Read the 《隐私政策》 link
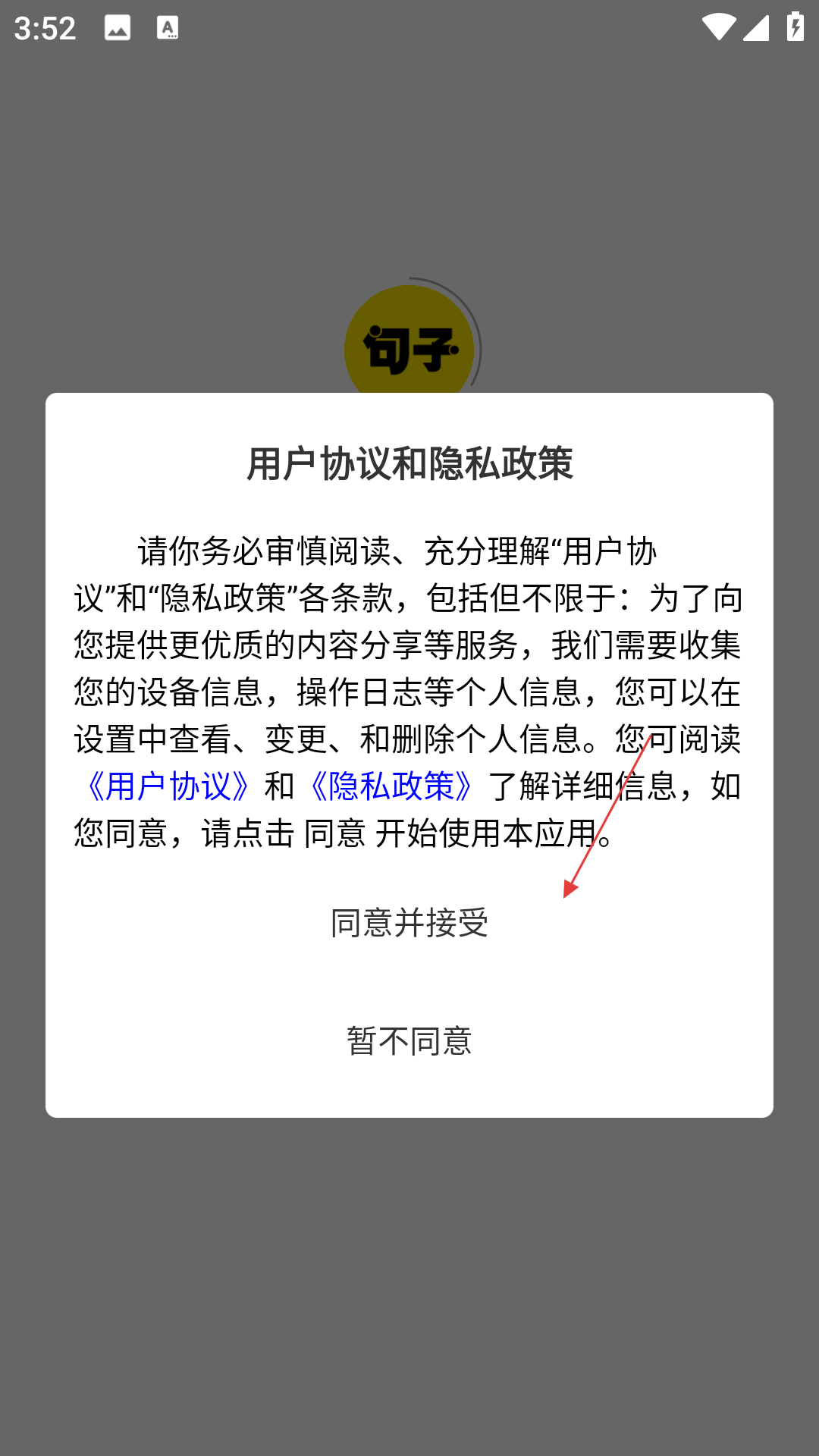The image size is (819, 1456). pyautogui.click(x=392, y=786)
